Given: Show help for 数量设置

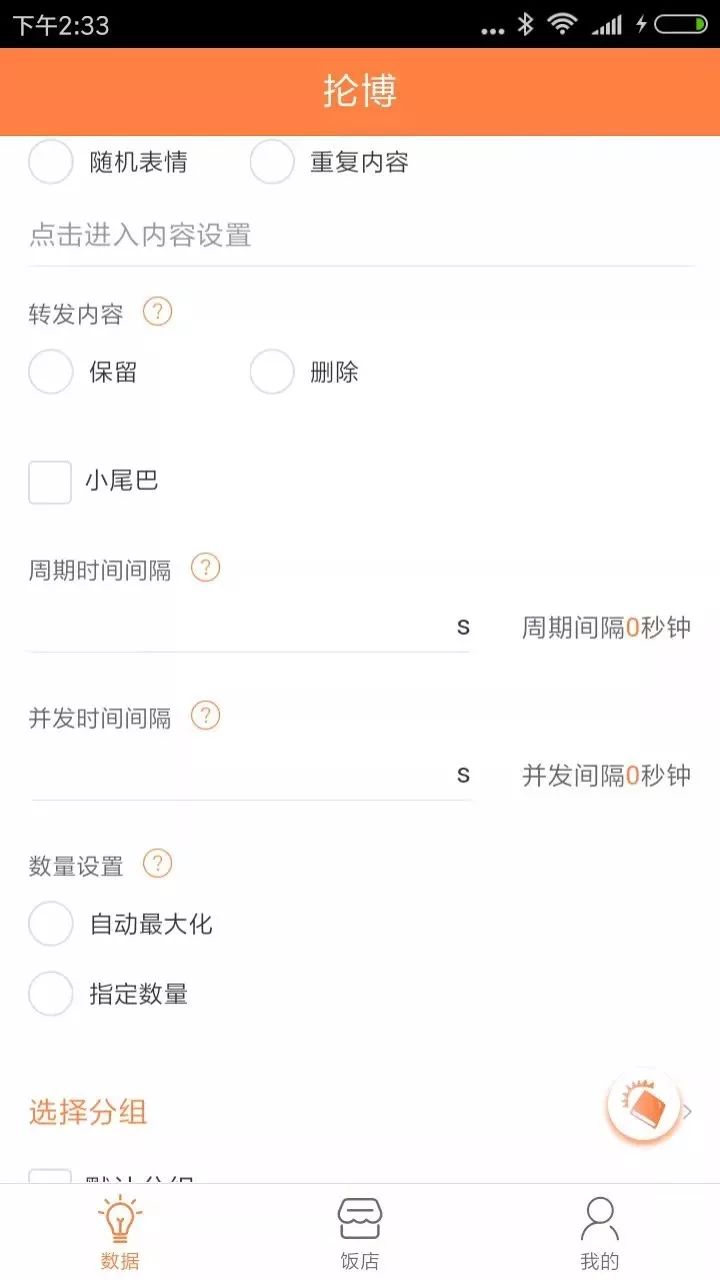Looking at the screenshot, I should click(157, 863).
